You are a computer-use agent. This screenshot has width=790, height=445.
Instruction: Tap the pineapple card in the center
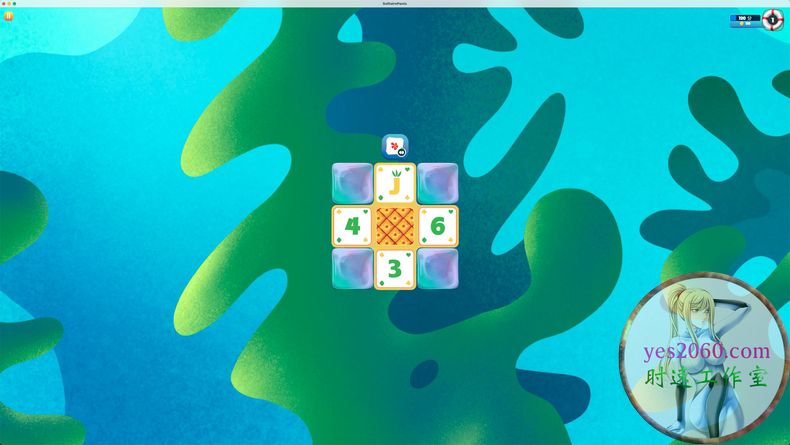coord(395,226)
